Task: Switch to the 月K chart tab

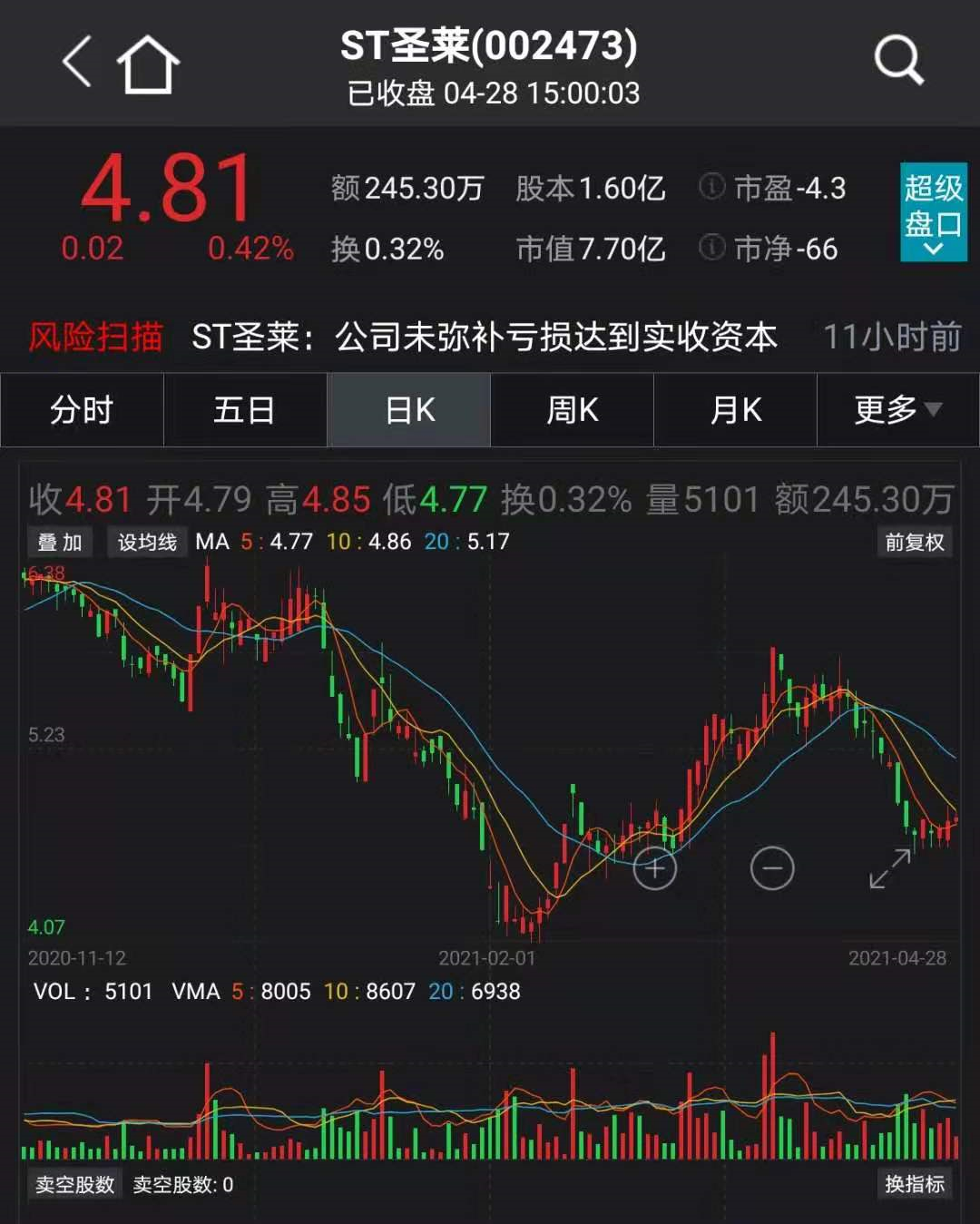Action: click(736, 410)
